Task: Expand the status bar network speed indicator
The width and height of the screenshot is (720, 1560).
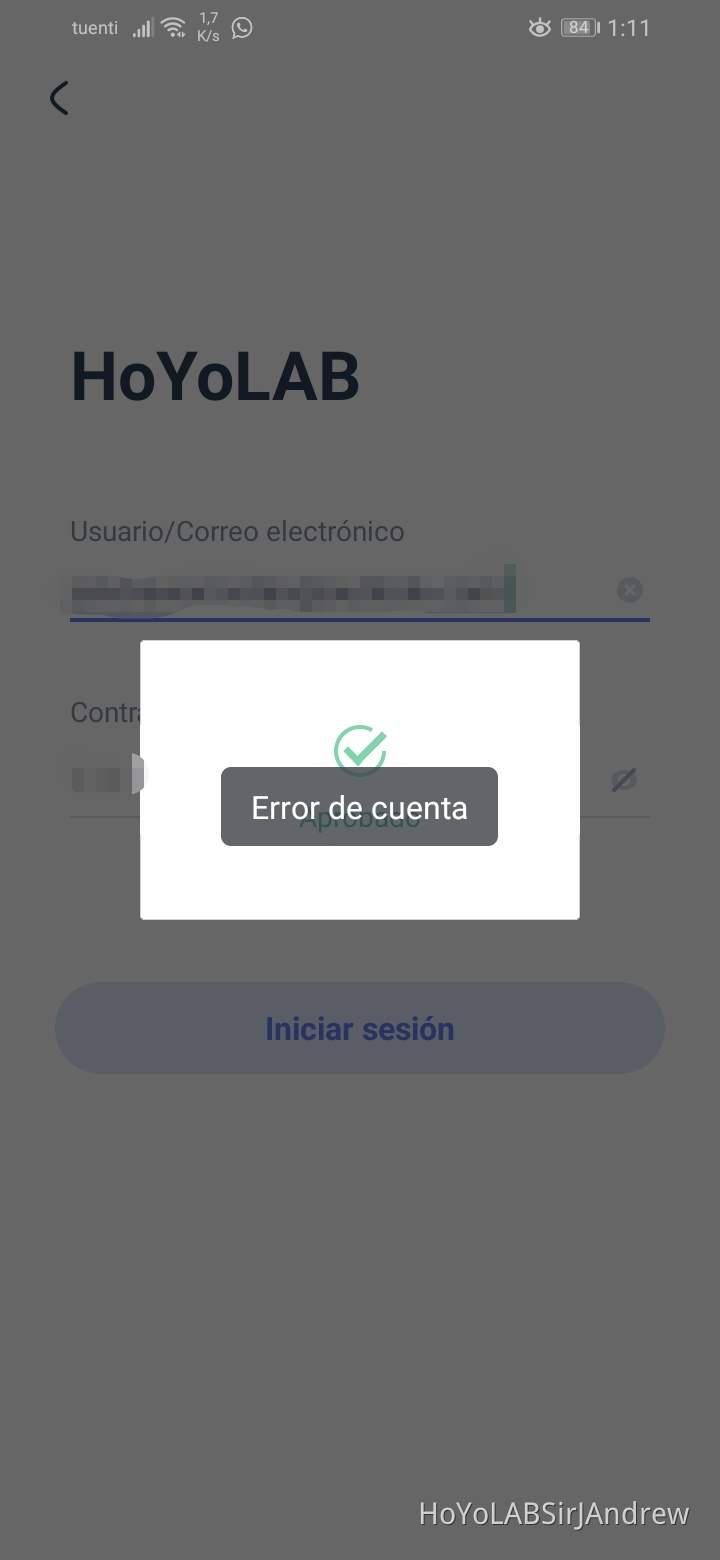Action: click(207, 27)
